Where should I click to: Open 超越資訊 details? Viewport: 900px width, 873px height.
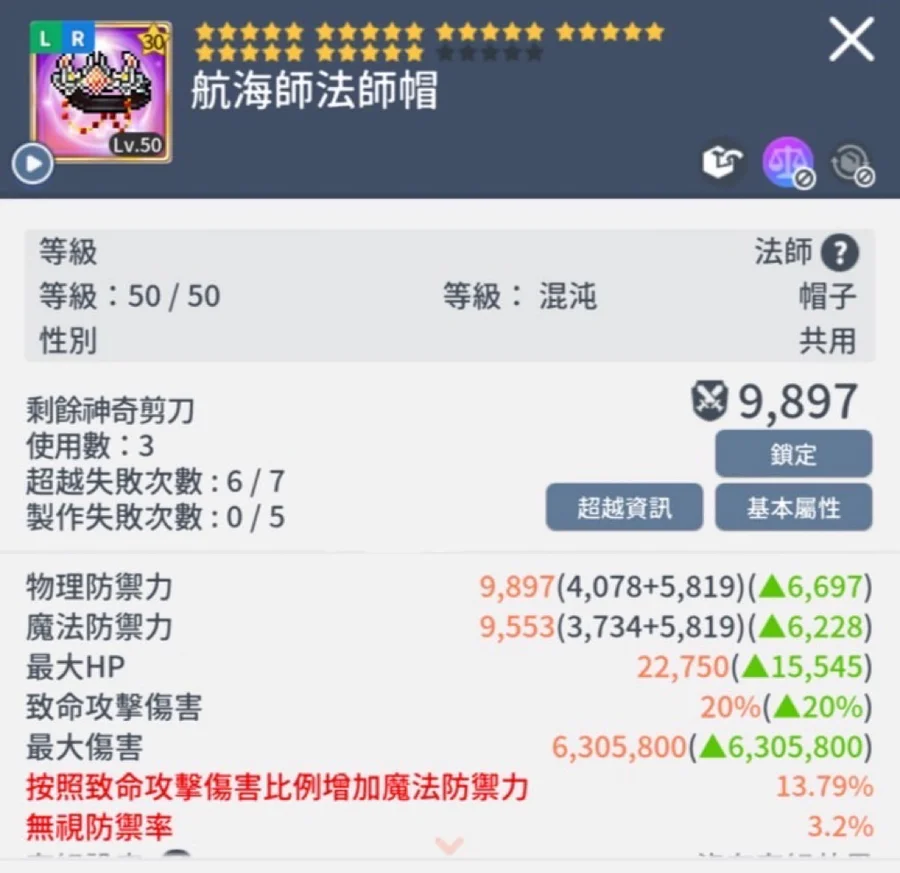pyautogui.click(x=624, y=508)
